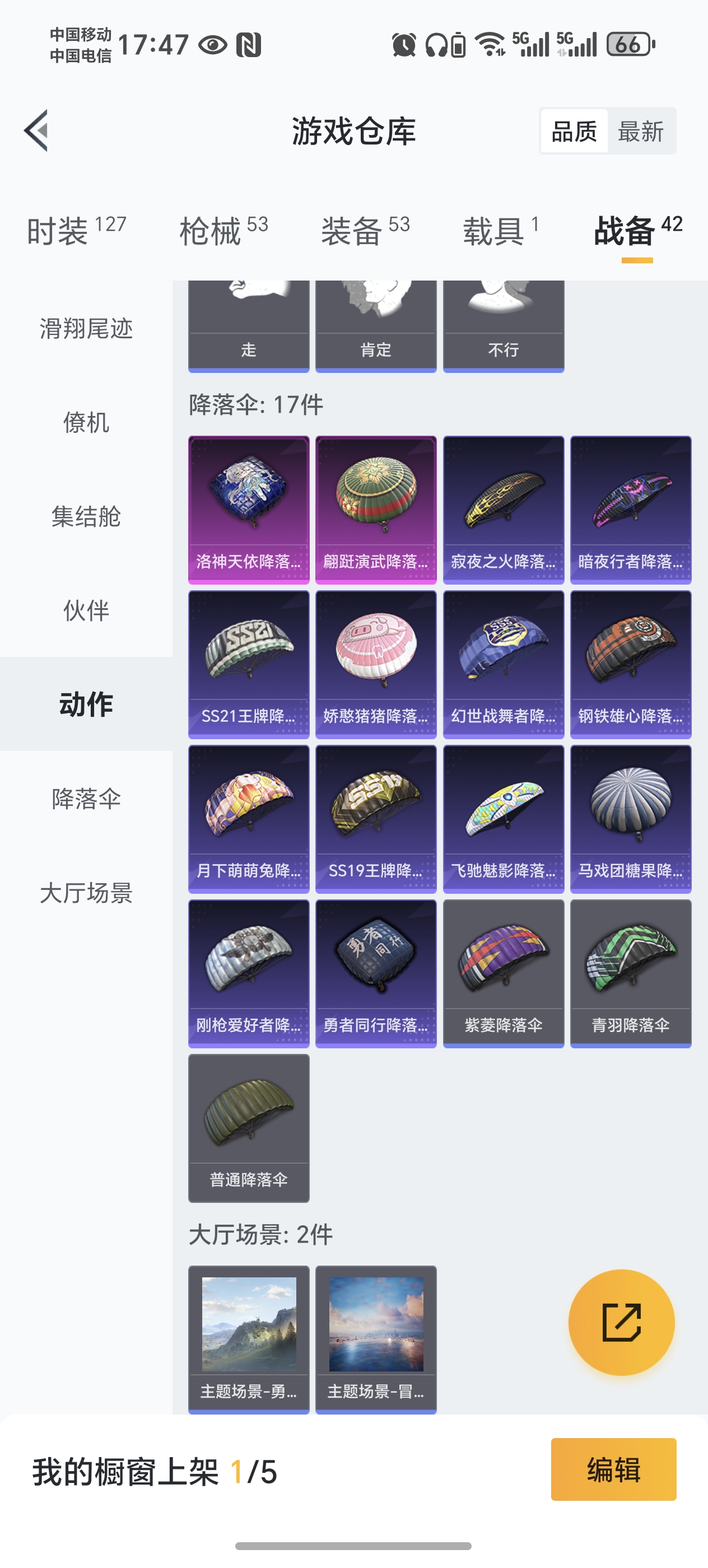Tap the 编辑 button
The width and height of the screenshot is (708, 1568).
[613, 1469]
